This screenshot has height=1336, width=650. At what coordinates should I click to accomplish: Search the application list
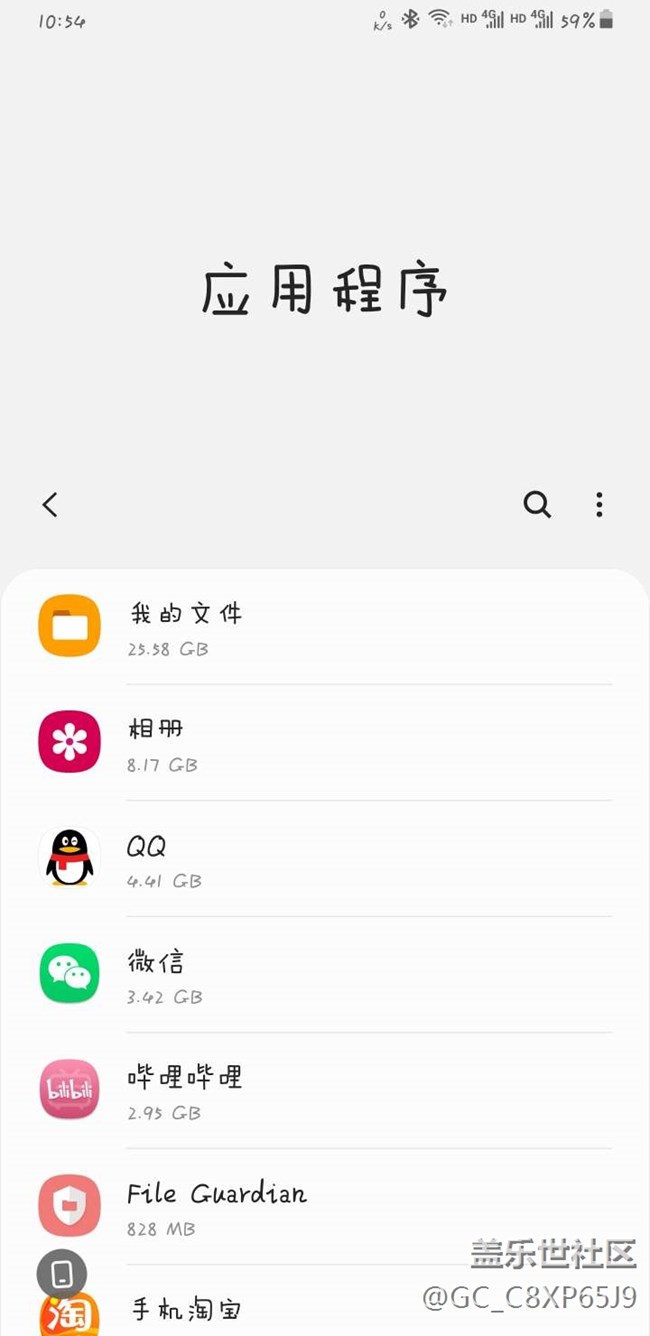click(x=537, y=505)
